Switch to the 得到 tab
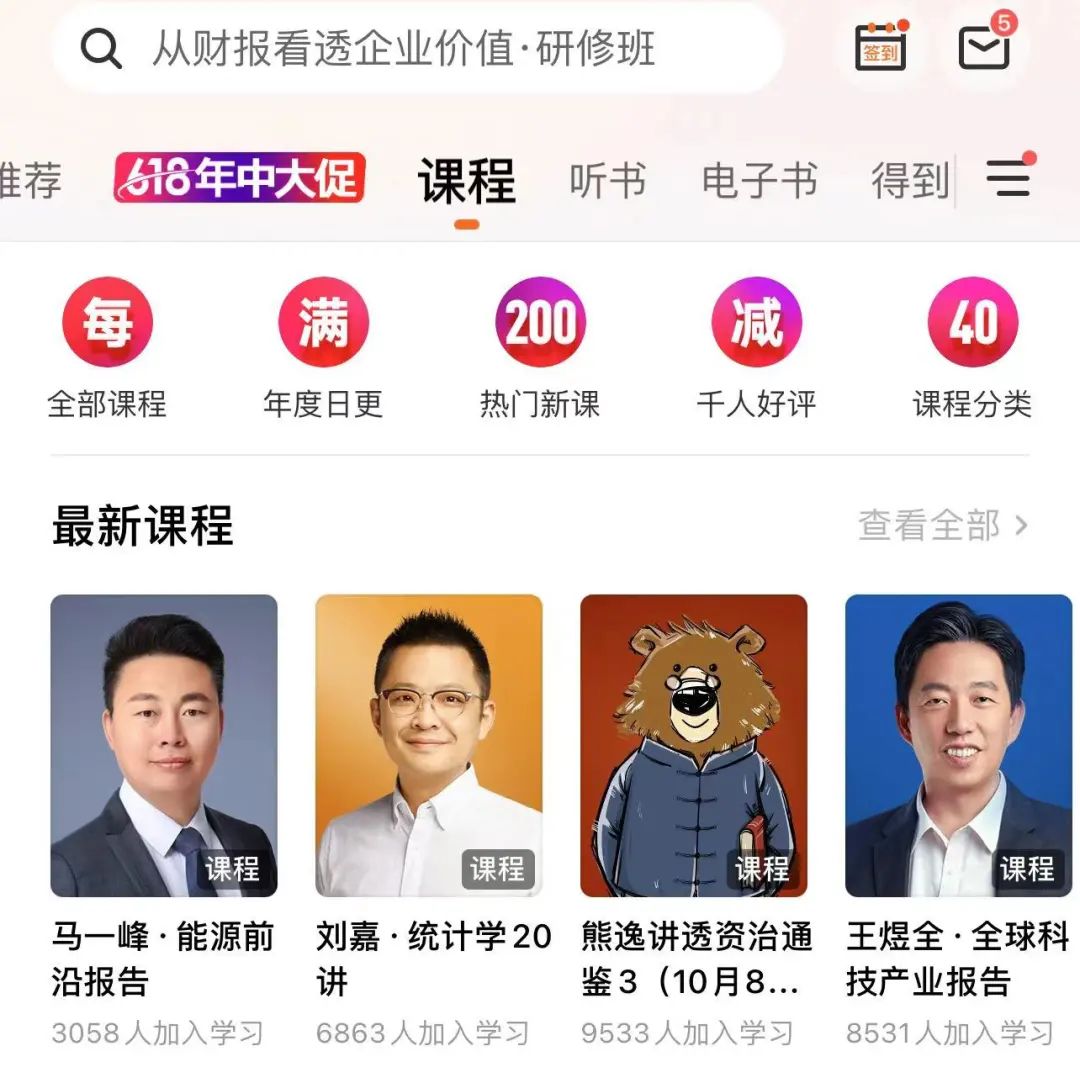The image size is (1080, 1083). point(906,180)
